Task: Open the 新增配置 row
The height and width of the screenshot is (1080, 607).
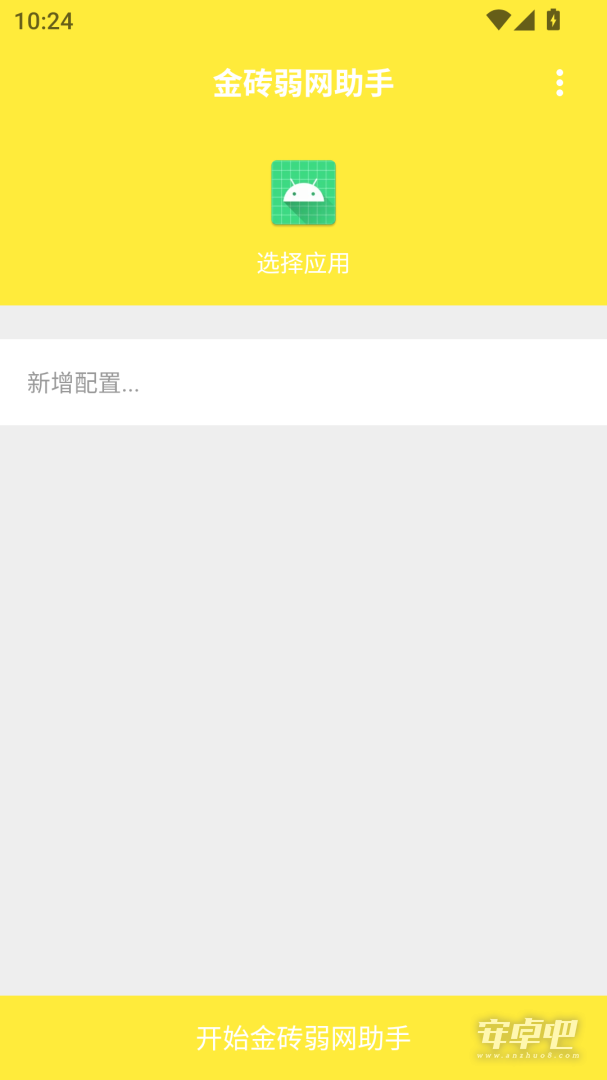Action: 303,382
